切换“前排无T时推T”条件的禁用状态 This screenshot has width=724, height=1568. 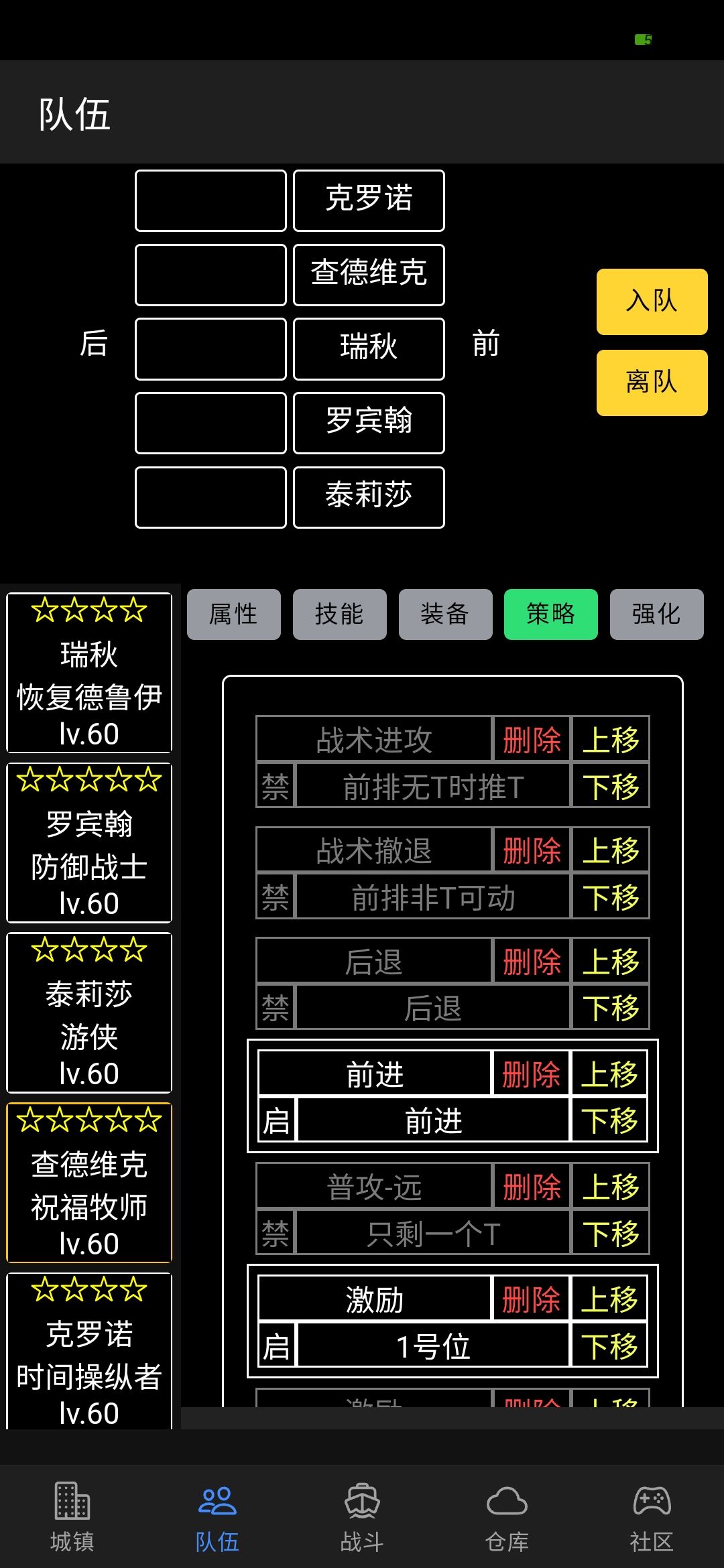point(276,785)
